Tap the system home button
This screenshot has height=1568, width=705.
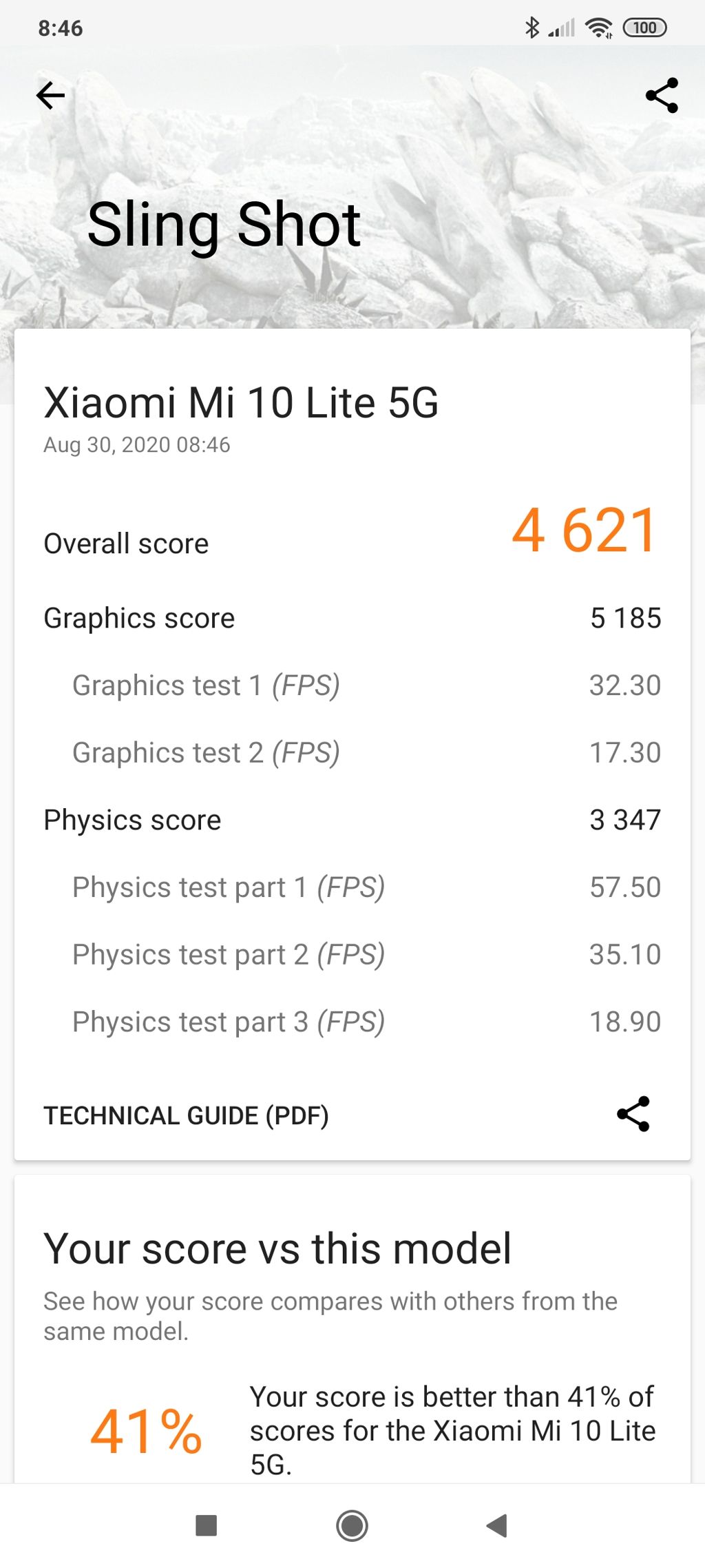coord(352,1525)
